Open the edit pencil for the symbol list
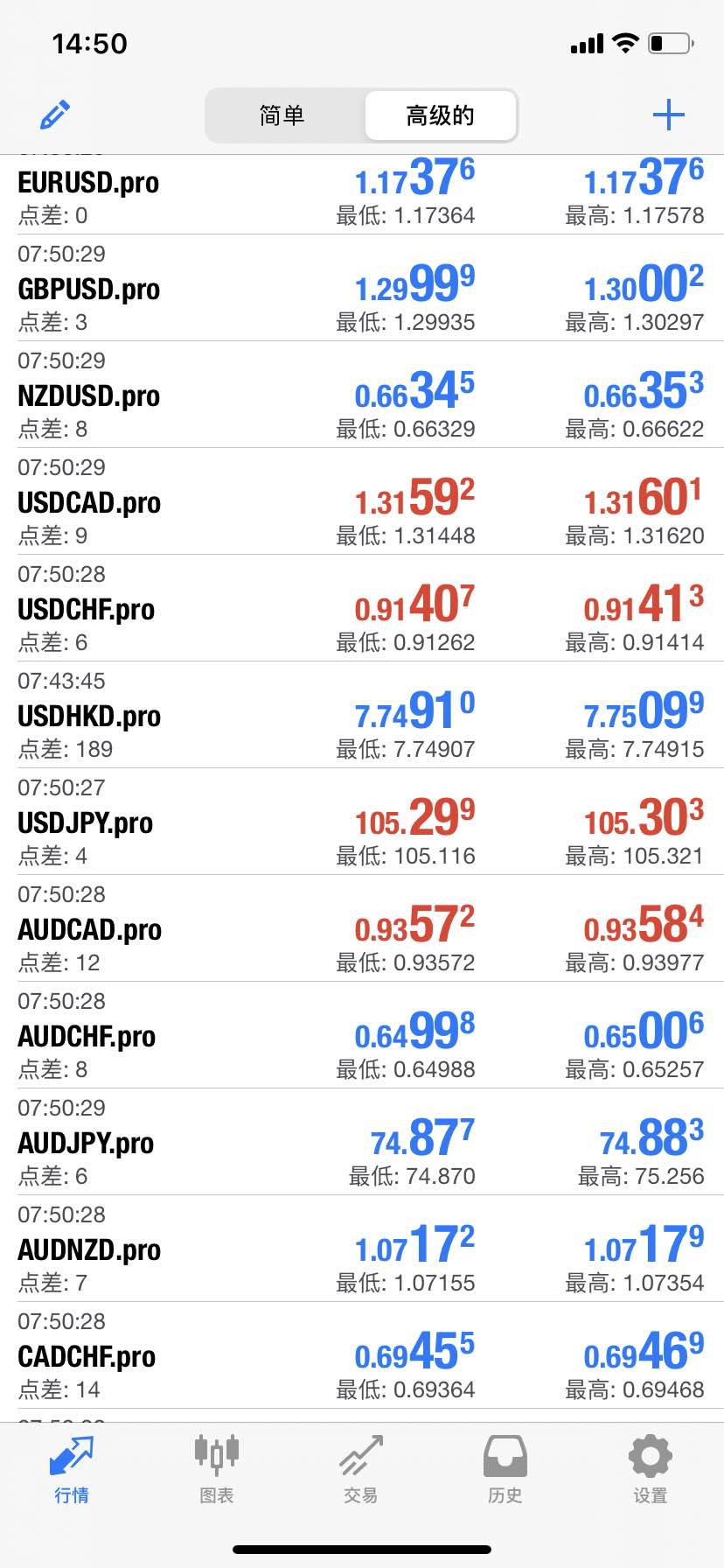 click(55, 115)
